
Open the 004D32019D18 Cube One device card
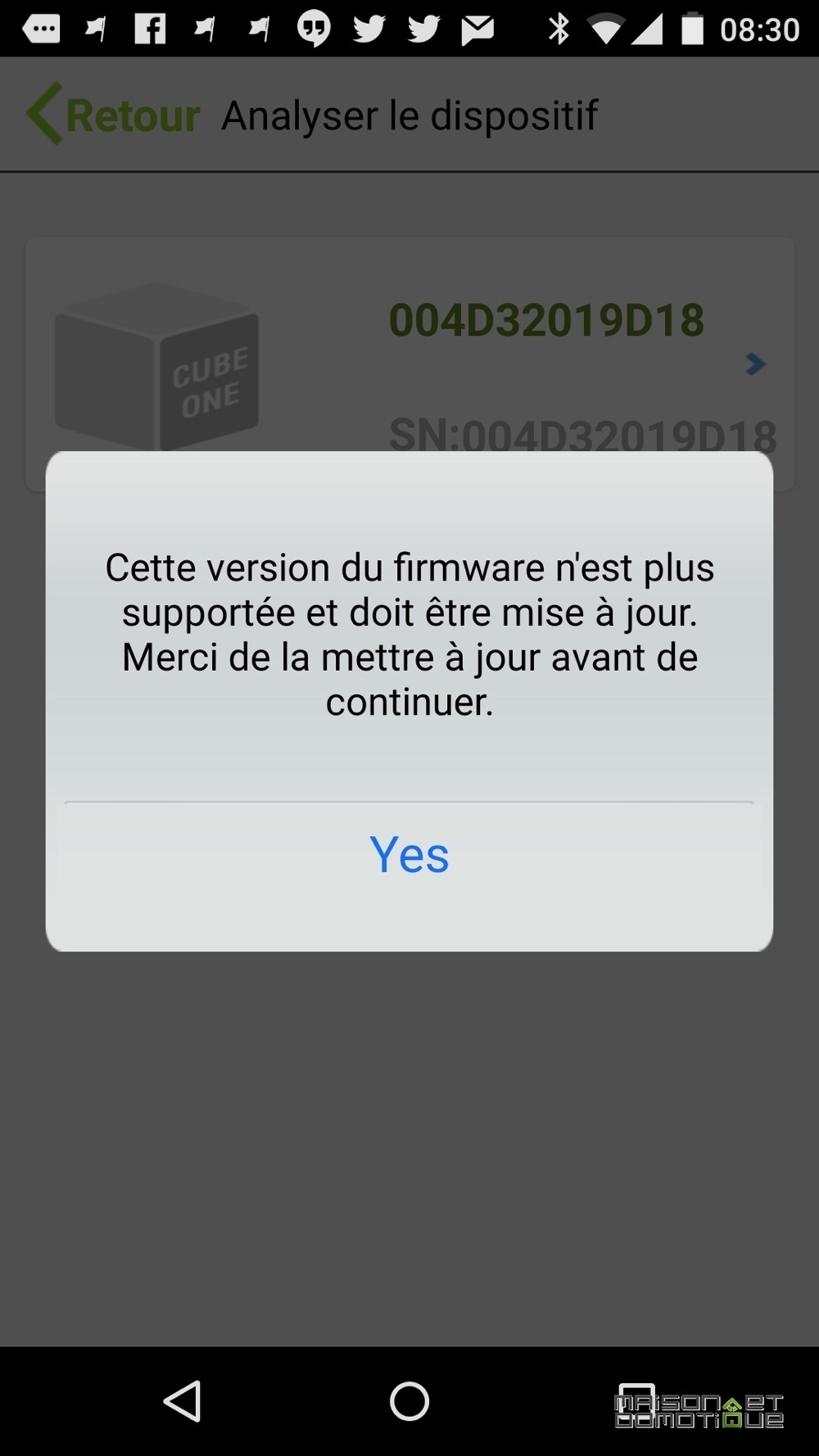coord(409,364)
